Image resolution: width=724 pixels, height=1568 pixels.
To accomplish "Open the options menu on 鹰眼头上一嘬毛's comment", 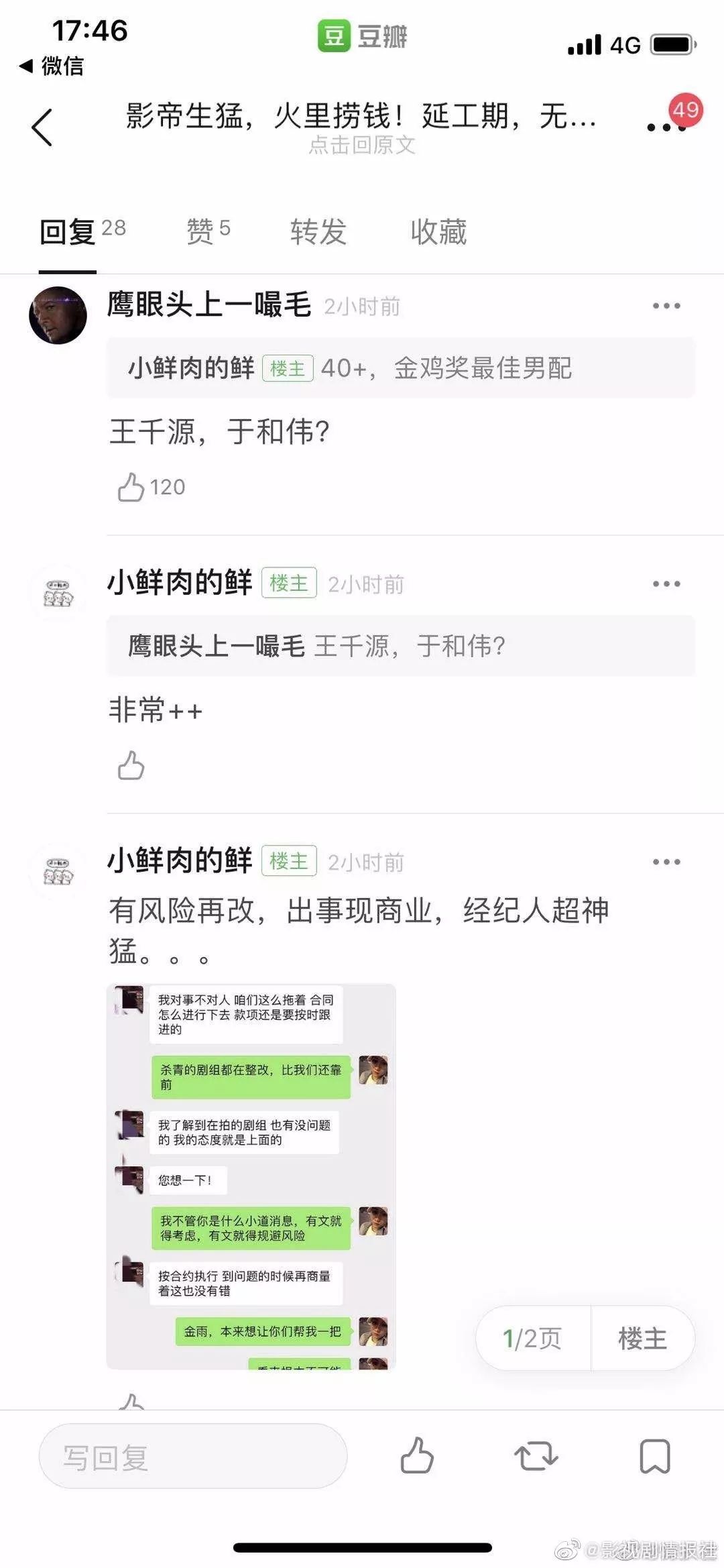I will [666, 306].
